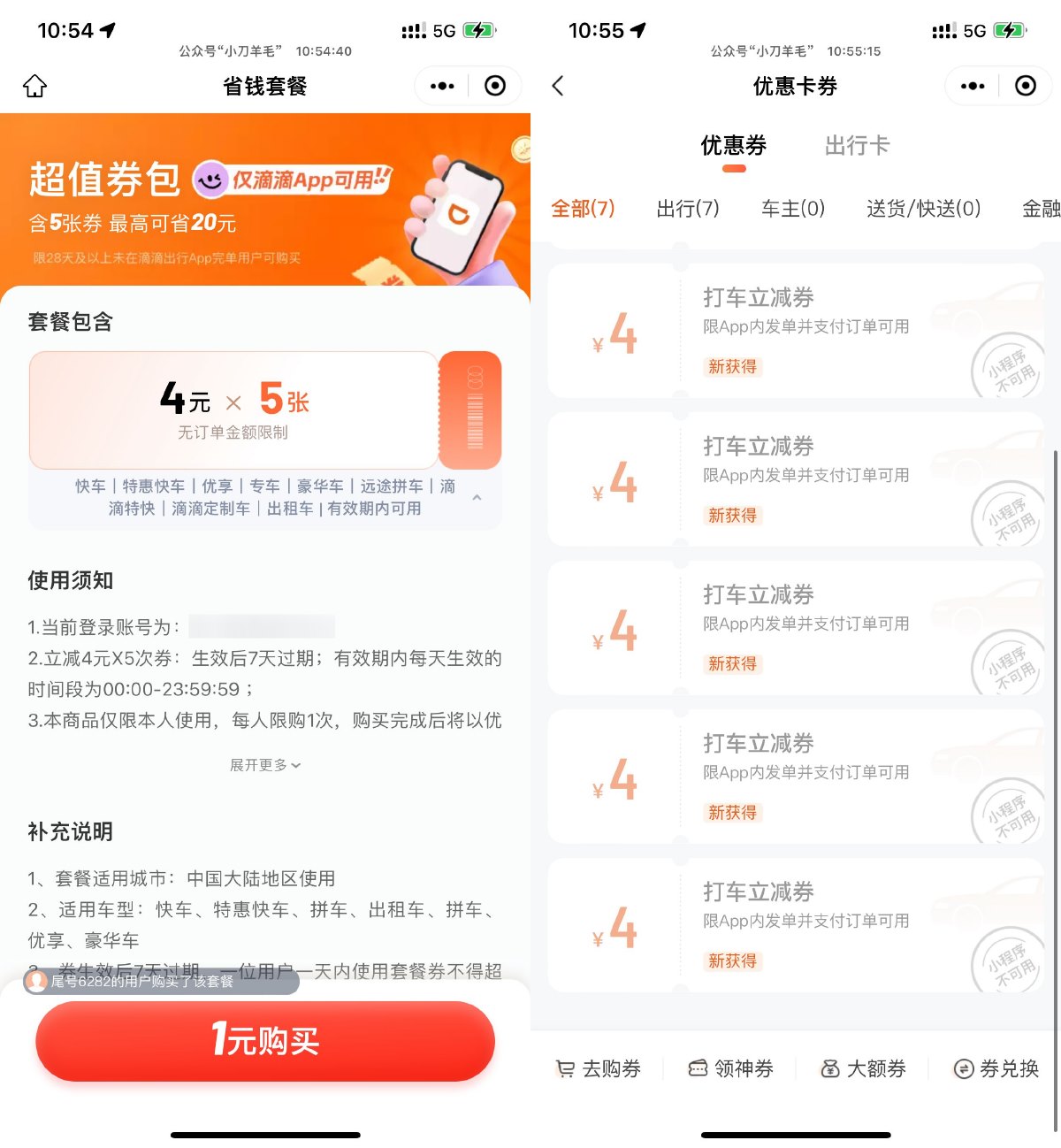
Task: Open mini-program menu on 省钱套餐 page
Action: [442, 86]
